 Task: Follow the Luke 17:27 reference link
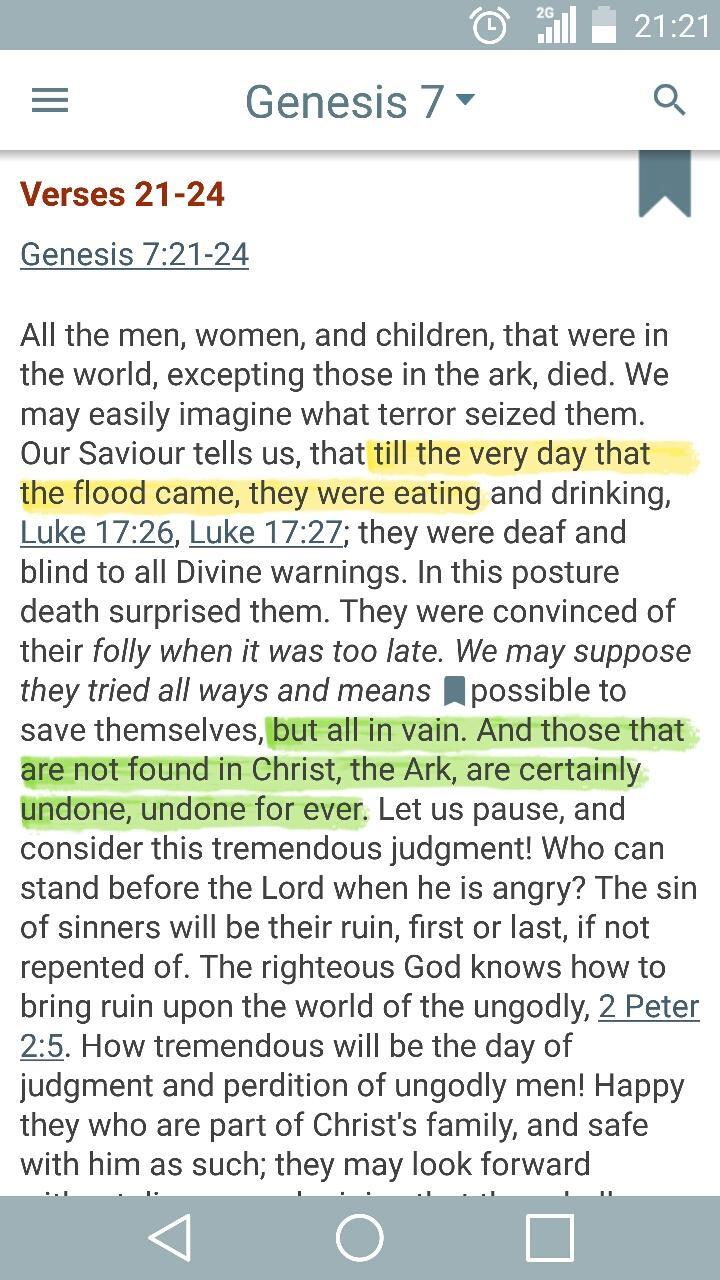(x=266, y=532)
